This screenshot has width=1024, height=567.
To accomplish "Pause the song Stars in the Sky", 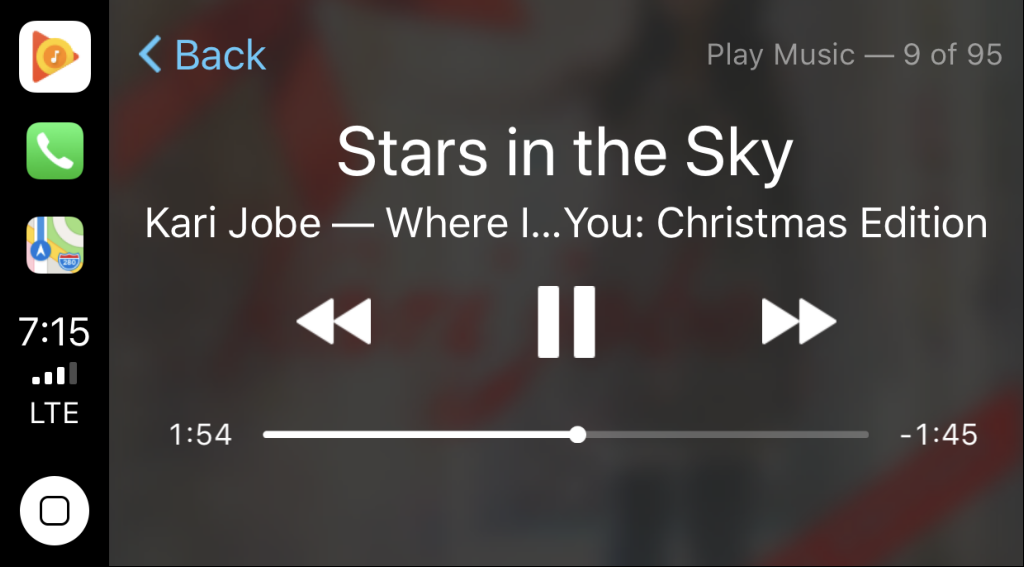I will tap(566, 322).
